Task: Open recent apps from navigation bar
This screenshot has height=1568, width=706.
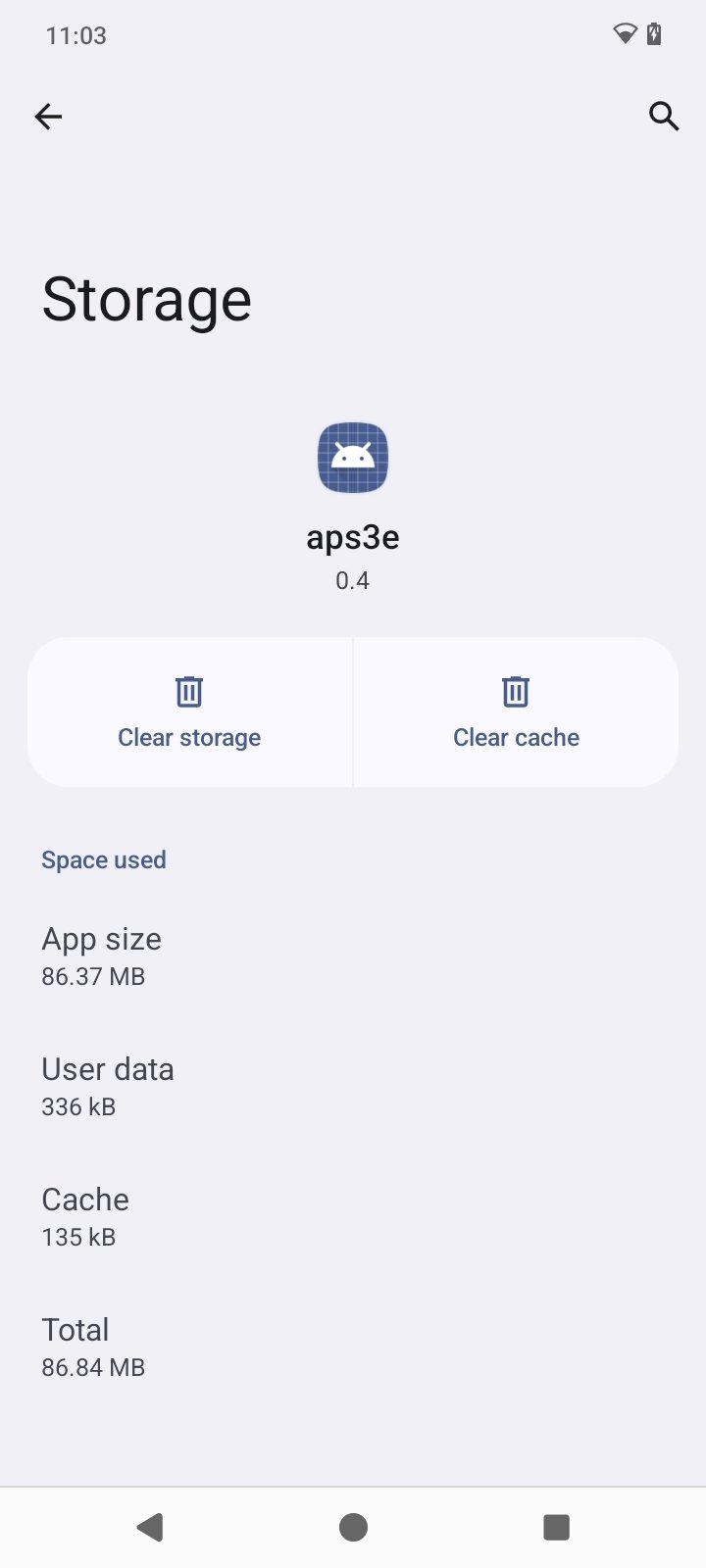Action: 556,1527
